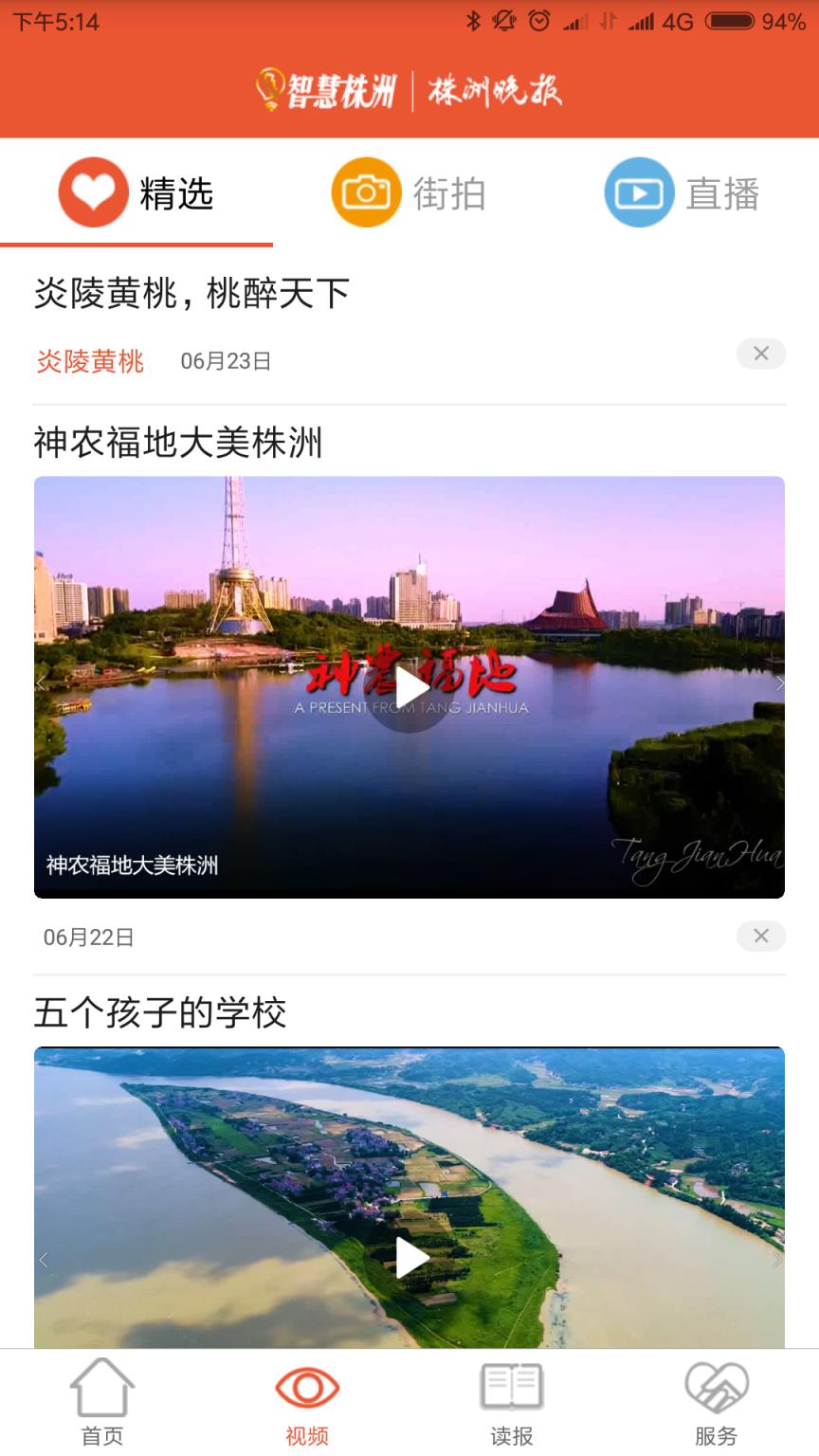Screen dimensions: 819x1456
Task: Select the 炎陵黄桃 topic tag
Action: [91, 361]
